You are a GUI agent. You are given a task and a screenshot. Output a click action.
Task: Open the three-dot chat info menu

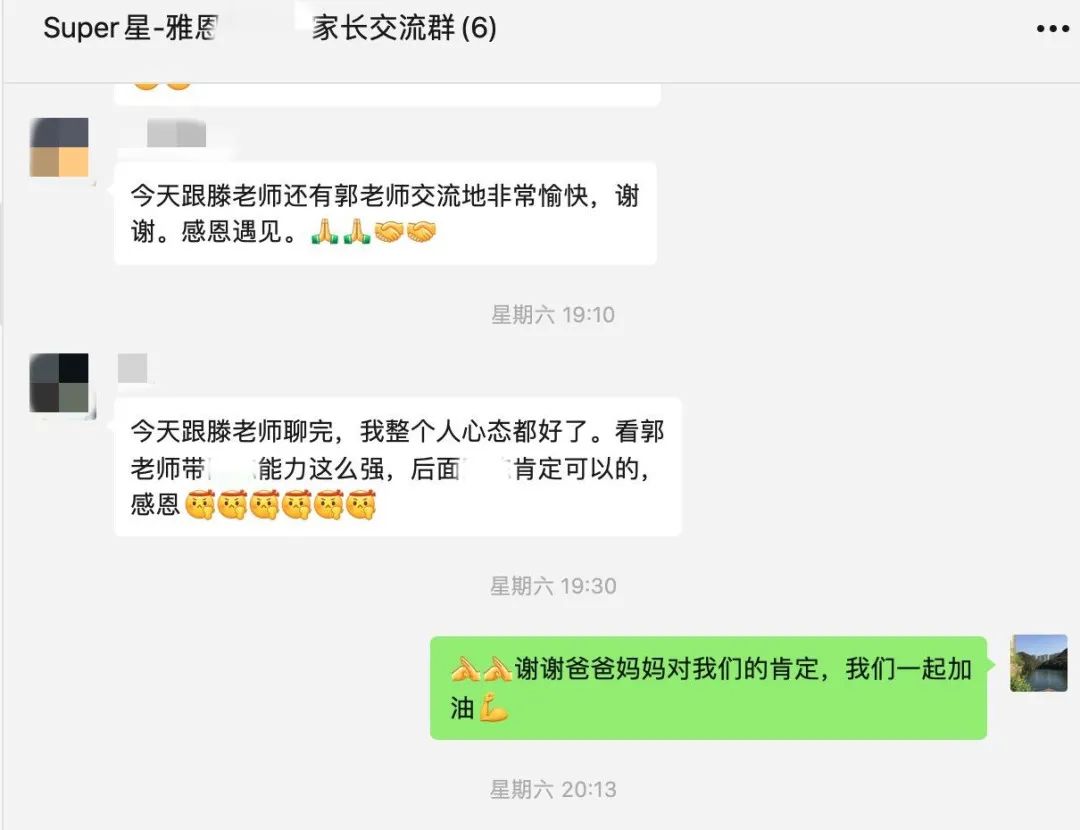click(x=1052, y=30)
